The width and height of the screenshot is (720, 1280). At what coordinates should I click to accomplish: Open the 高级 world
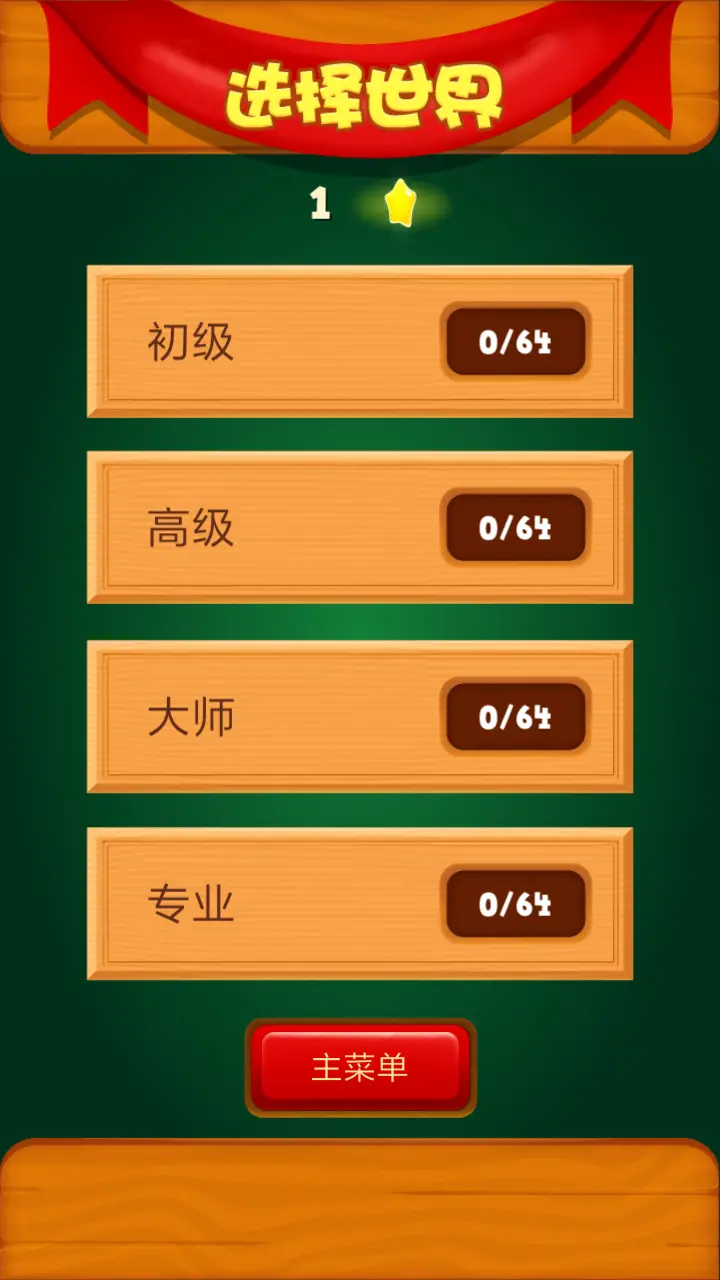point(360,528)
